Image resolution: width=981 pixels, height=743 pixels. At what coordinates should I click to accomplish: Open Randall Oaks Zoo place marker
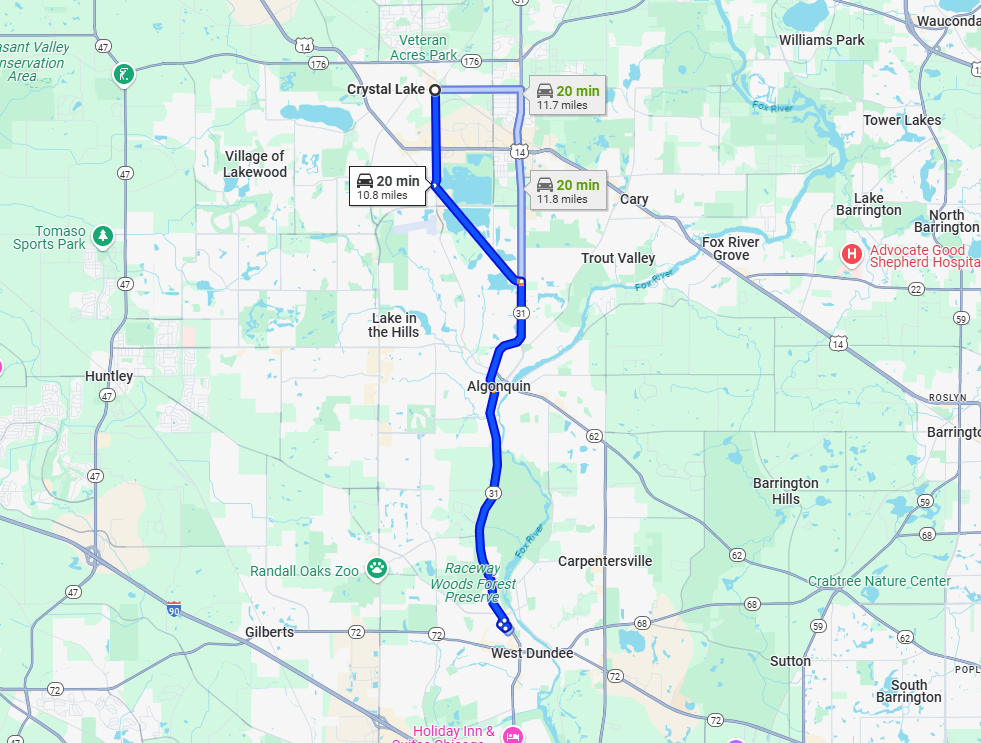[377, 569]
